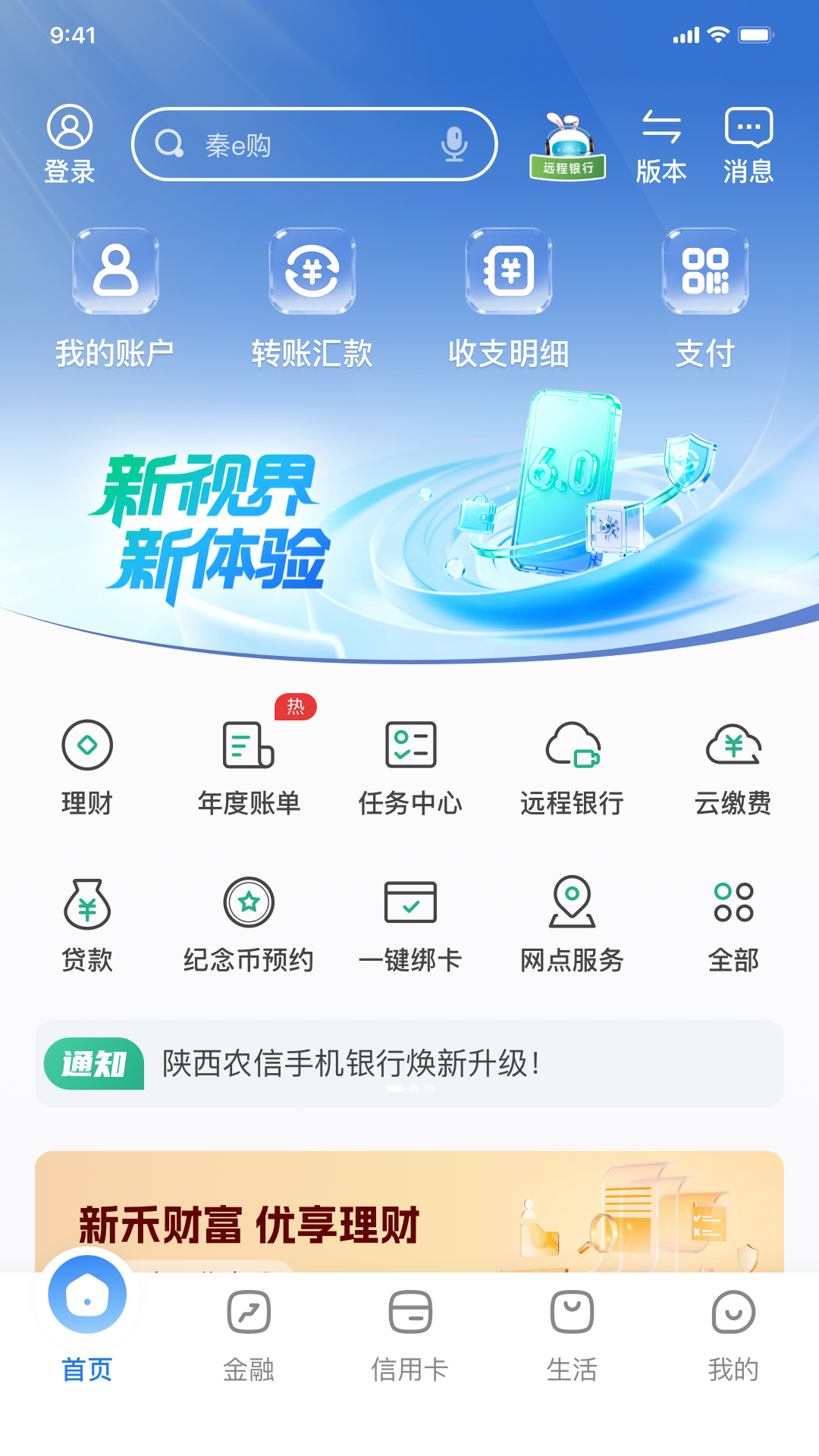Viewport: 819px width, 1456px height.
Task: Open the 理财 wealth management section
Action: (x=87, y=766)
